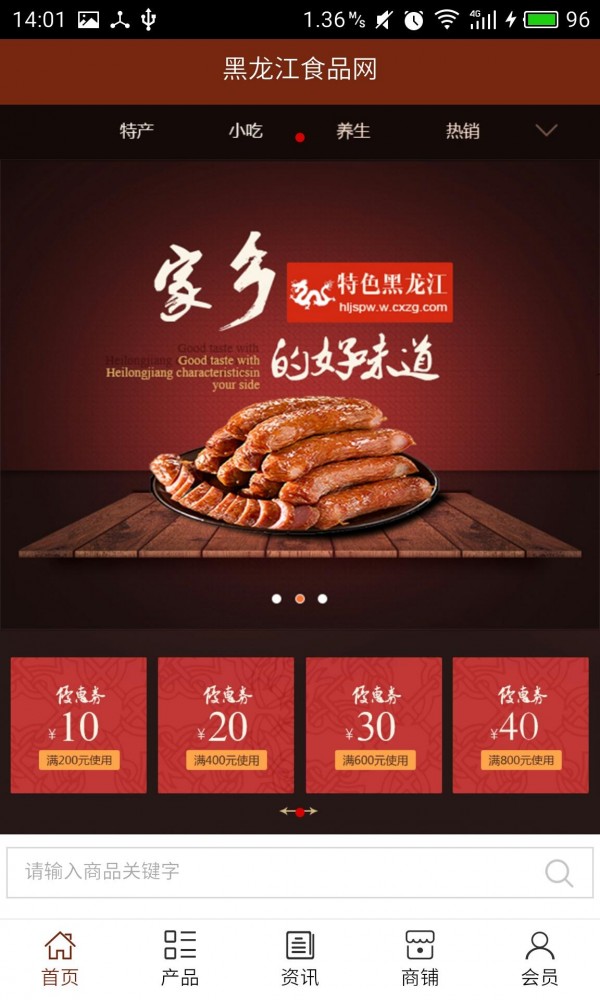
Task: Switch to the 产品 tab
Action: pyautogui.click(x=180, y=957)
